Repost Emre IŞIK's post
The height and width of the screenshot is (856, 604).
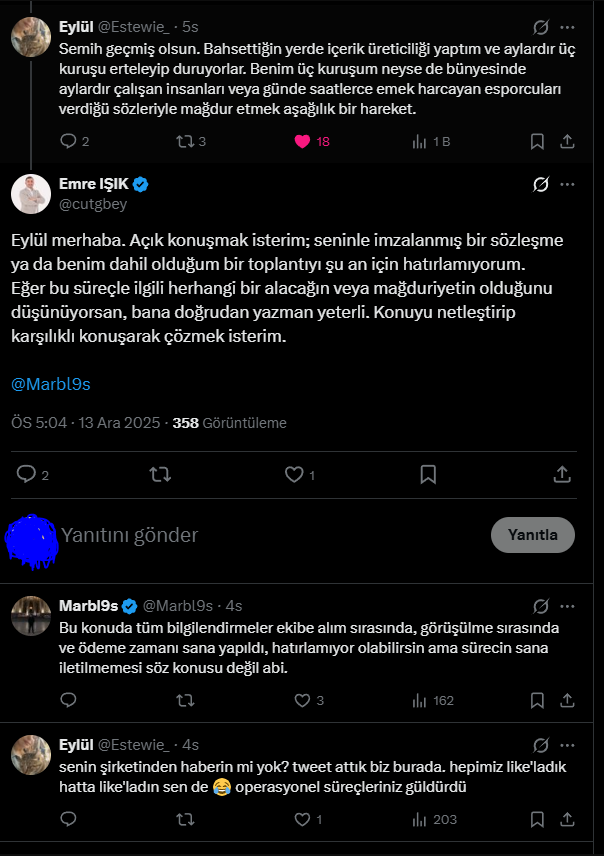click(159, 474)
